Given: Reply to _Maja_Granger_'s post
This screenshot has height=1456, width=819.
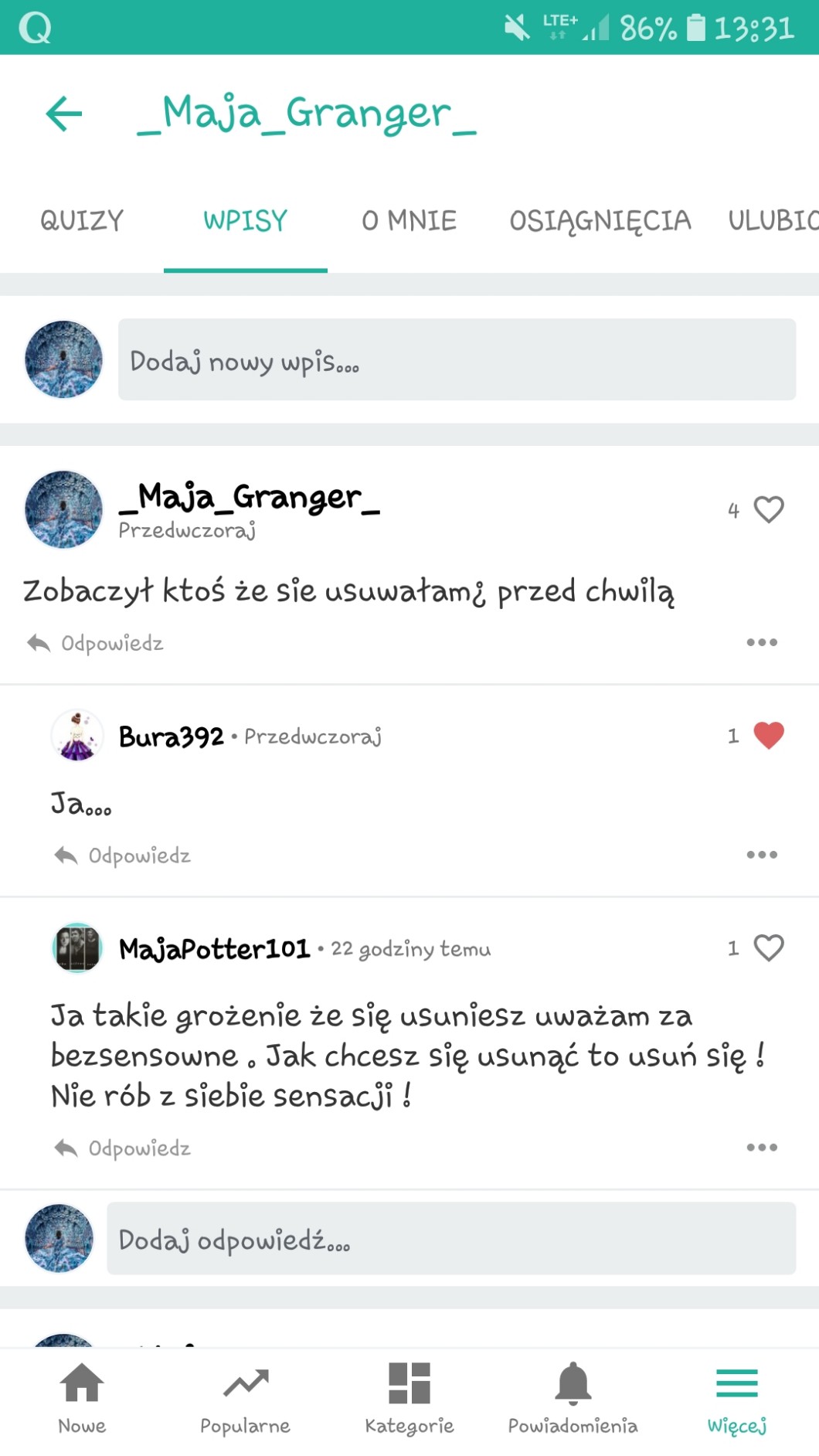Looking at the screenshot, I should pyautogui.click(x=96, y=643).
